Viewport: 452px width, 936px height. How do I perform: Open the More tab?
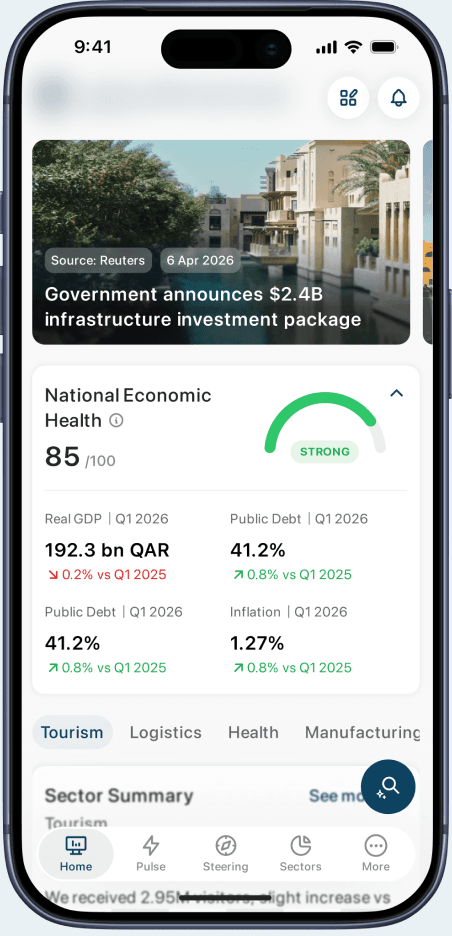pos(376,854)
